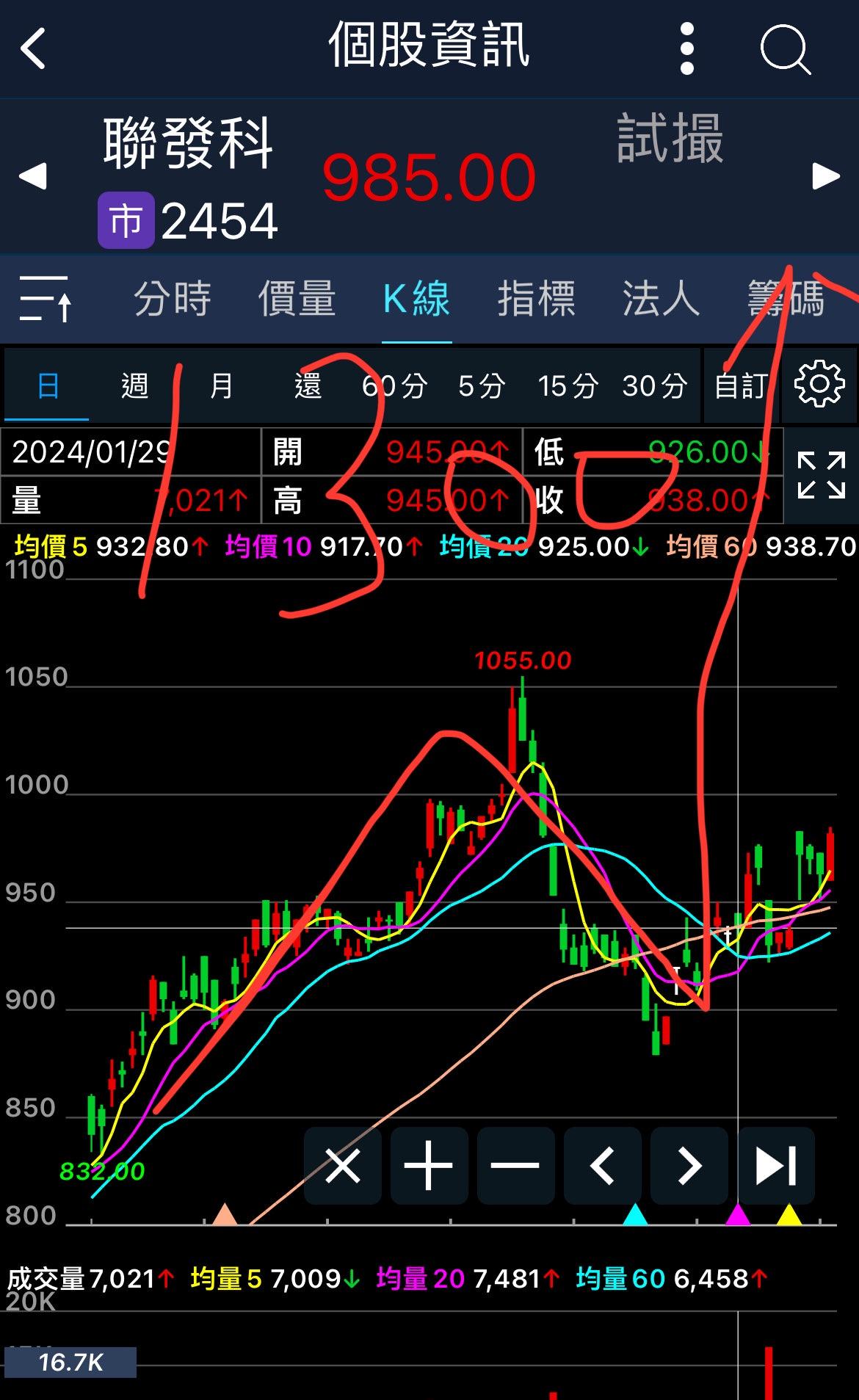The height and width of the screenshot is (1400, 859).
Task: Expand chart to fullscreen
Action: [x=821, y=476]
